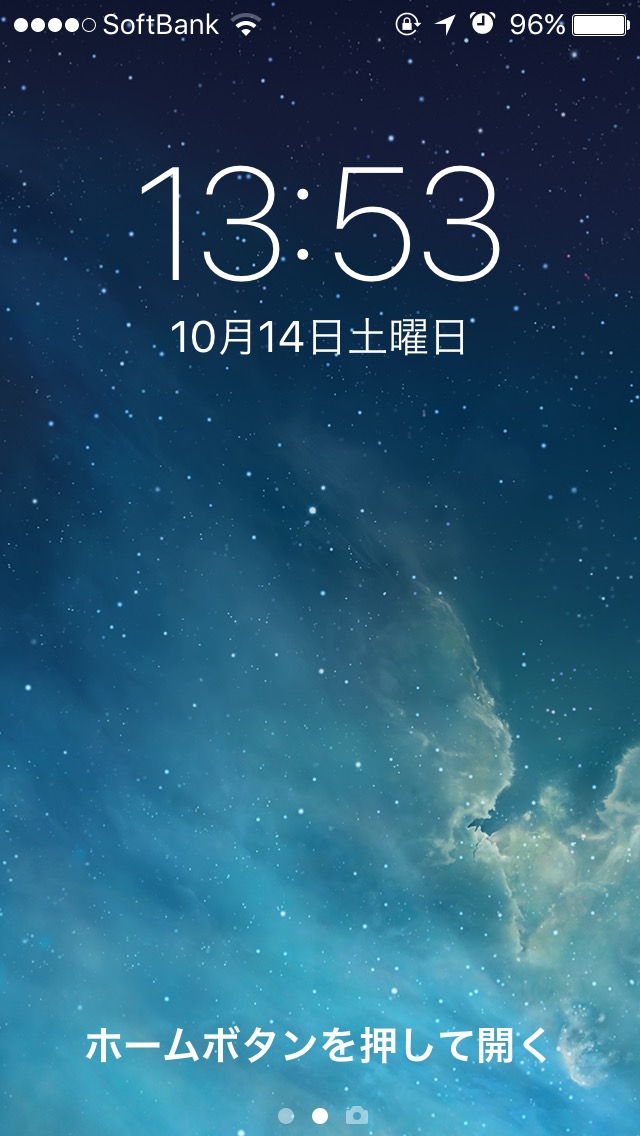Tap the camera icon in the page indicator
Image resolution: width=640 pixels, height=1136 pixels.
357,1115
